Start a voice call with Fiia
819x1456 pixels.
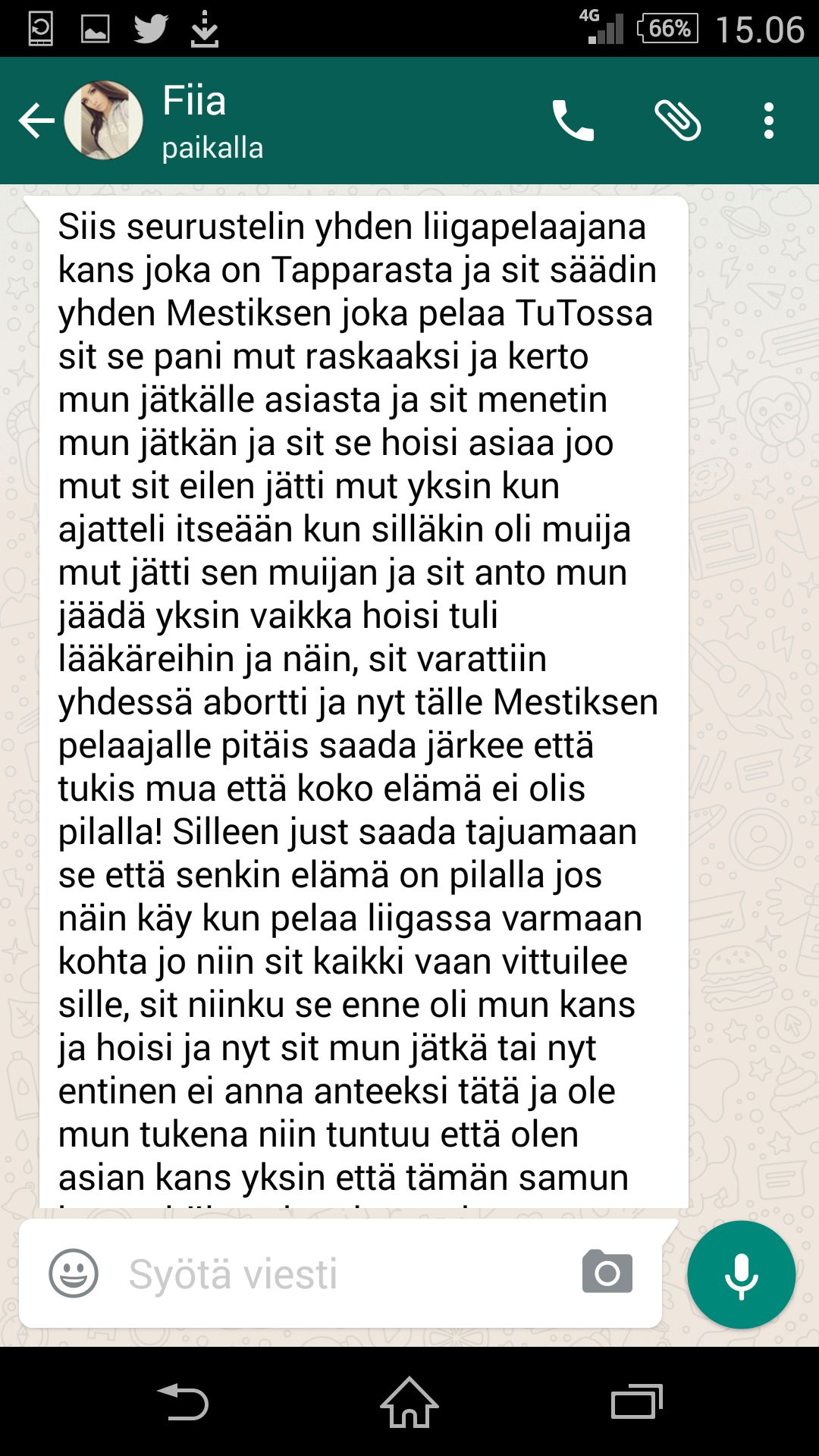pyautogui.click(x=573, y=121)
